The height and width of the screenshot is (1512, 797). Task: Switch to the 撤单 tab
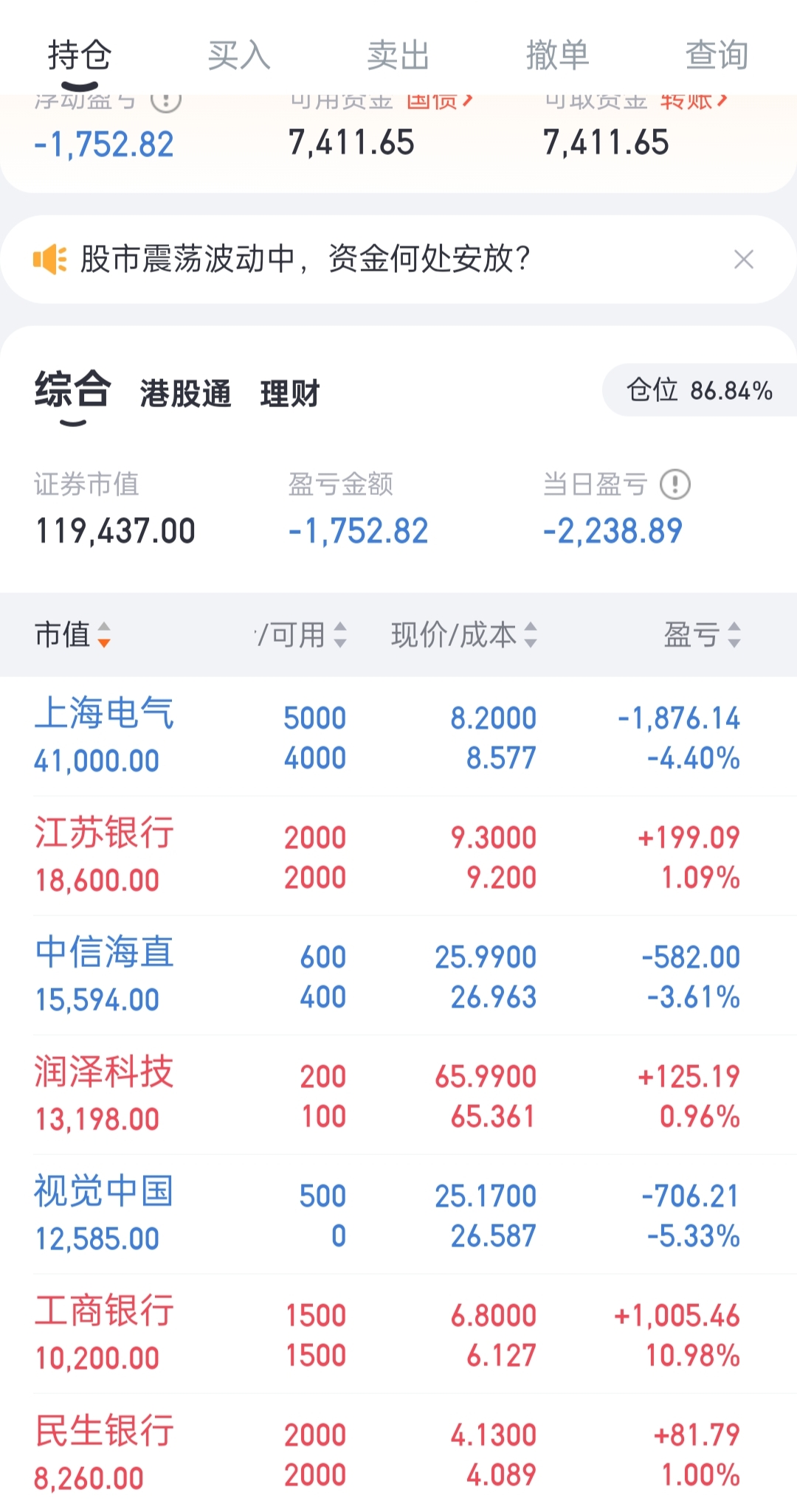(558, 53)
